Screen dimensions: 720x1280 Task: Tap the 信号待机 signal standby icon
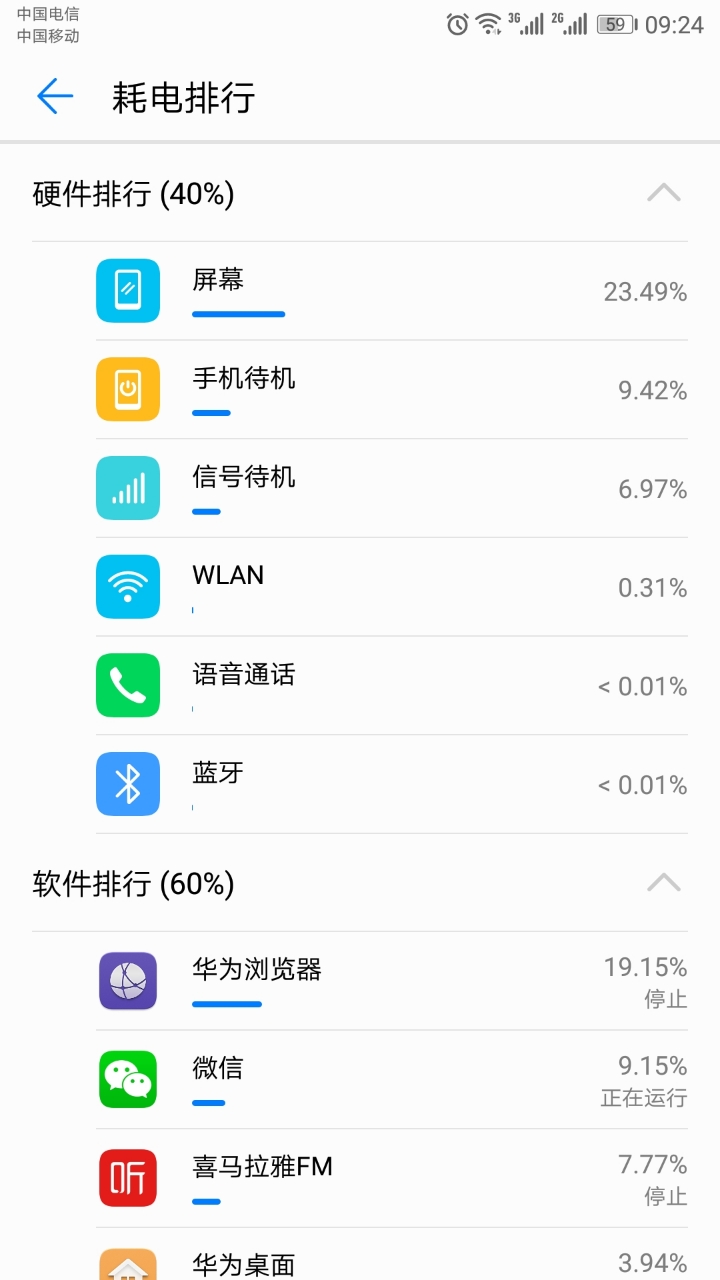coord(128,487)
